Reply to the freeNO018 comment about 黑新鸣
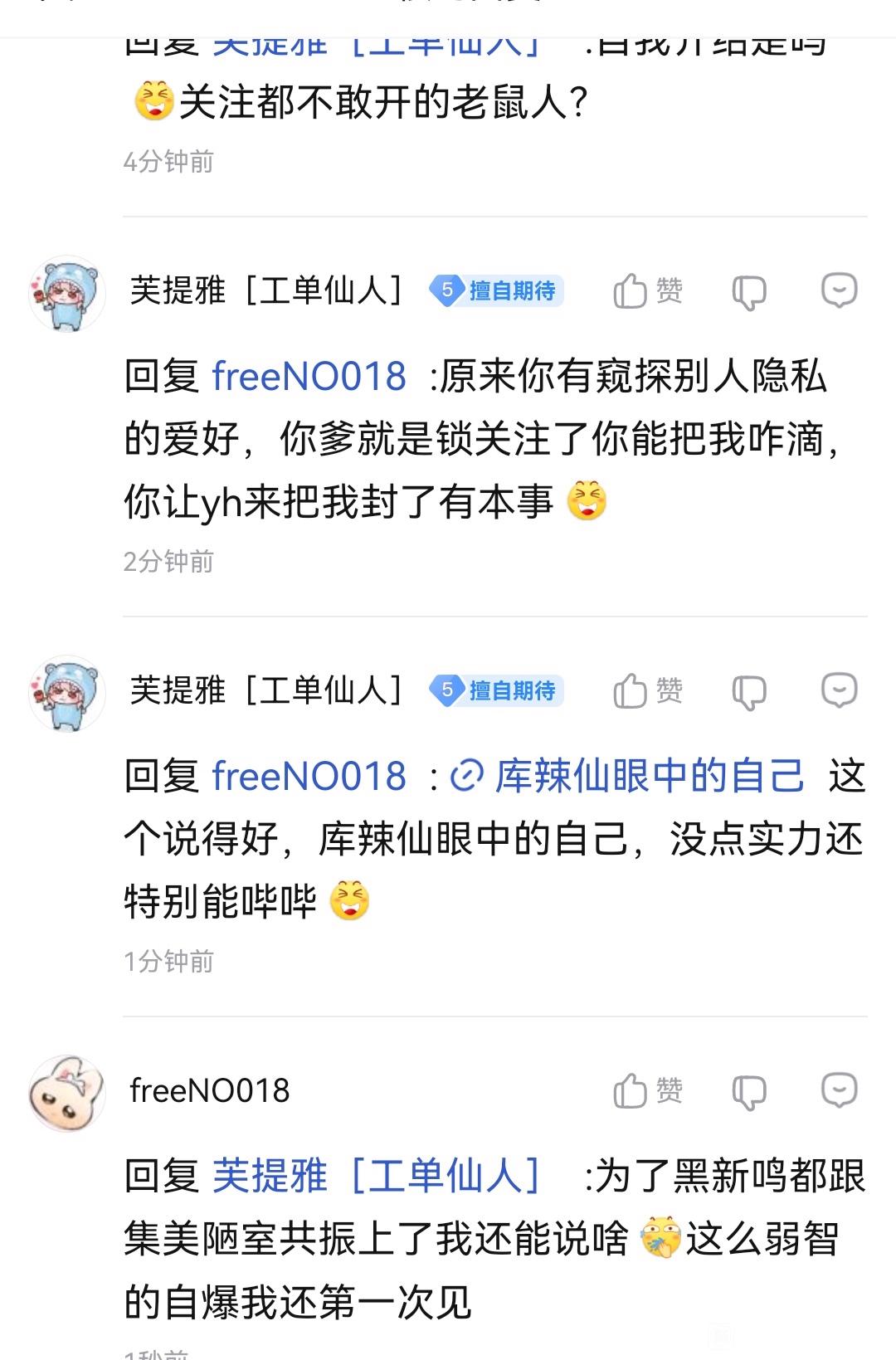Screen dimensions: 896x1360 click(x=839, y=1091)
